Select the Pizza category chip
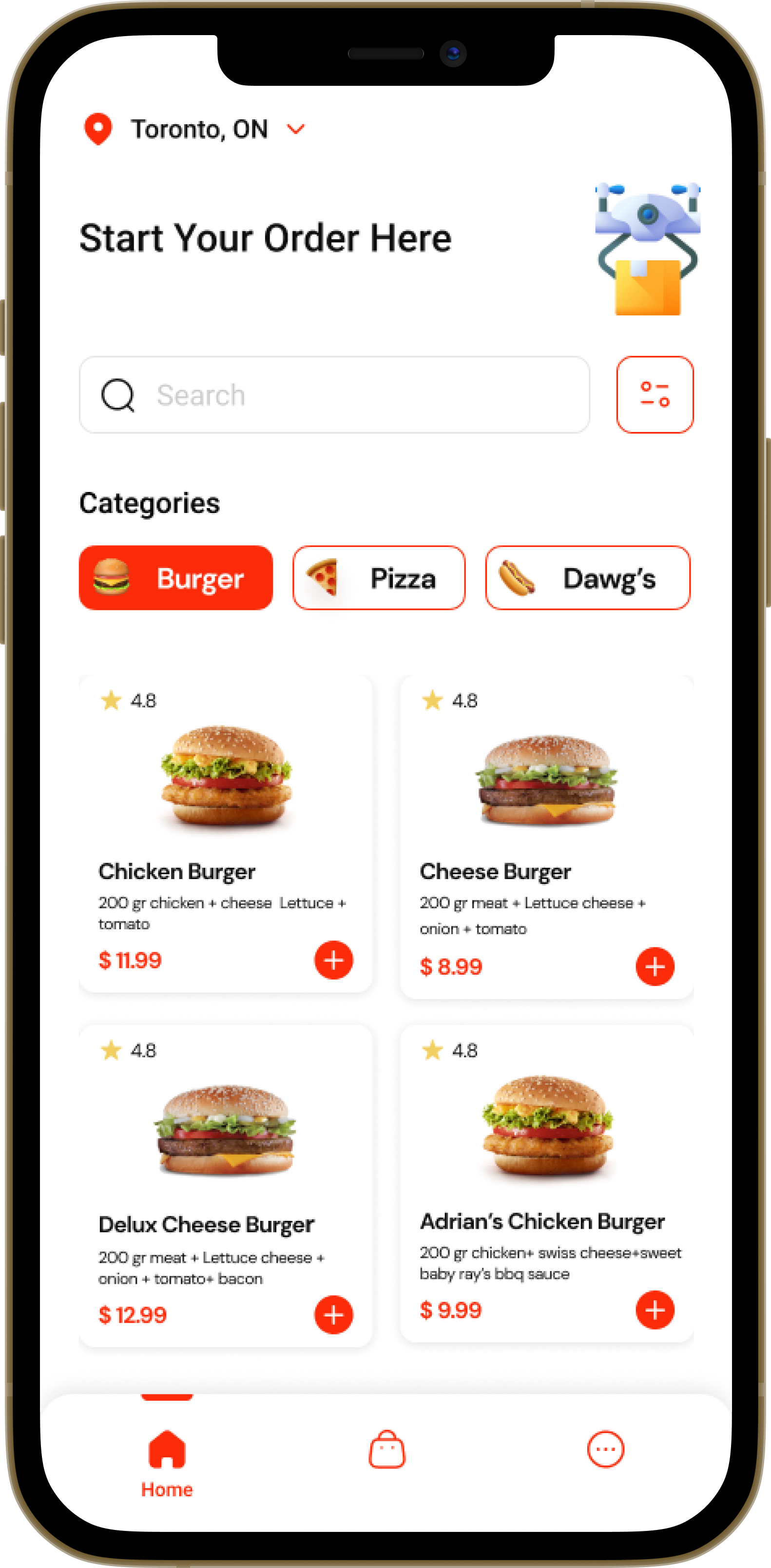The height and width of the screenshot is (1568, 771). pos(379,578)
